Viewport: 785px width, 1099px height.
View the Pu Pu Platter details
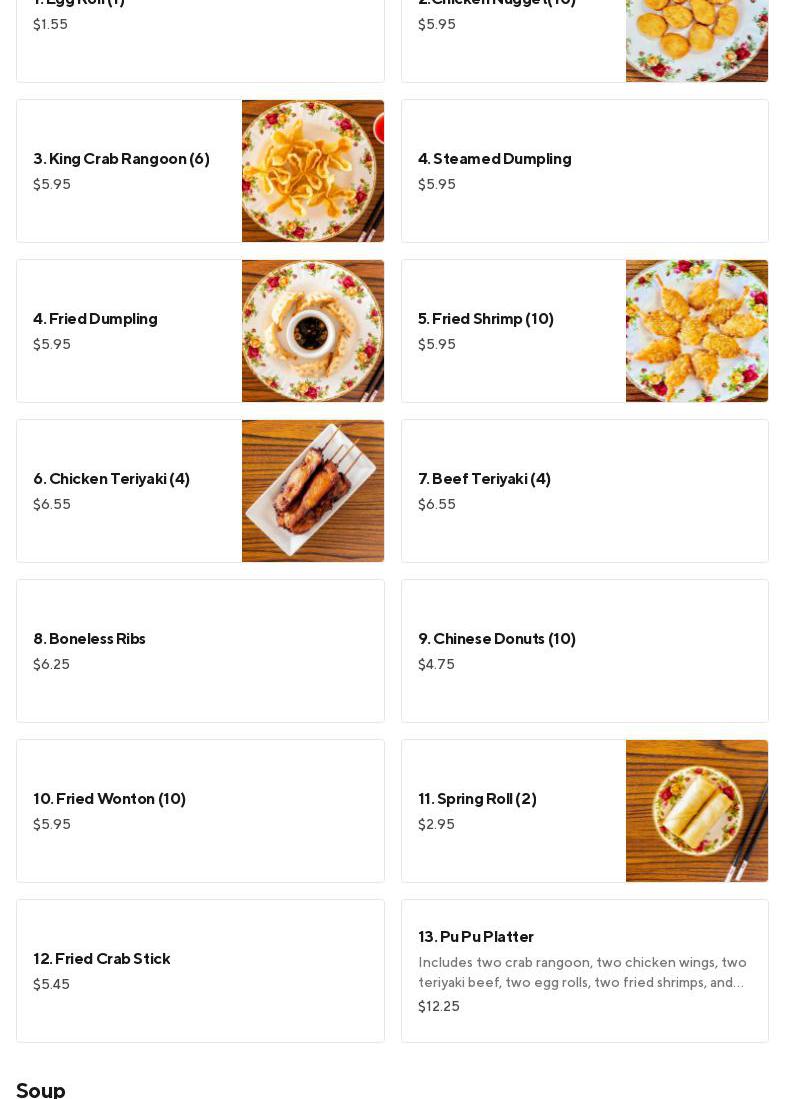tap(584, 971)
